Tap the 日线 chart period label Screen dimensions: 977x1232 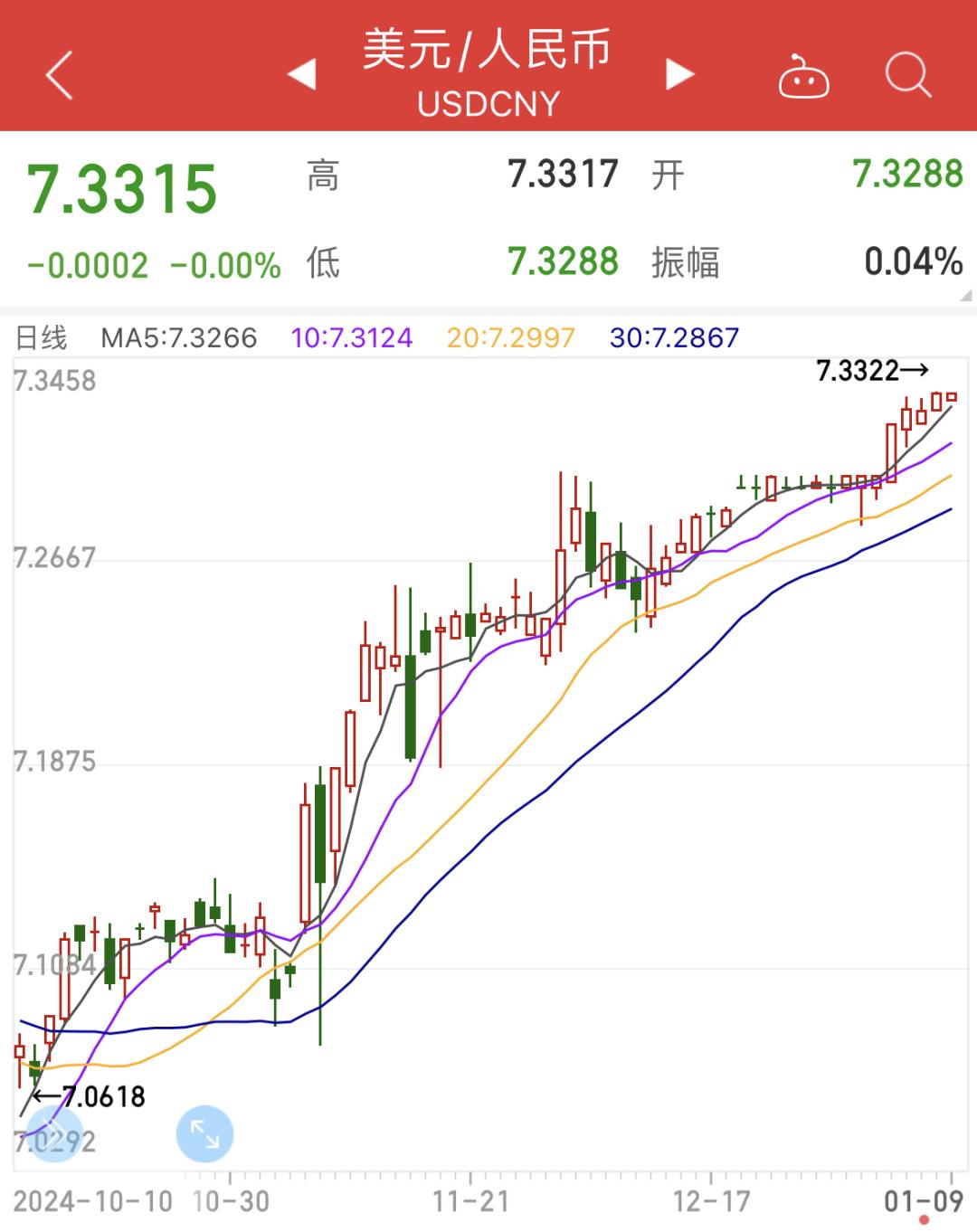[42, 337]
